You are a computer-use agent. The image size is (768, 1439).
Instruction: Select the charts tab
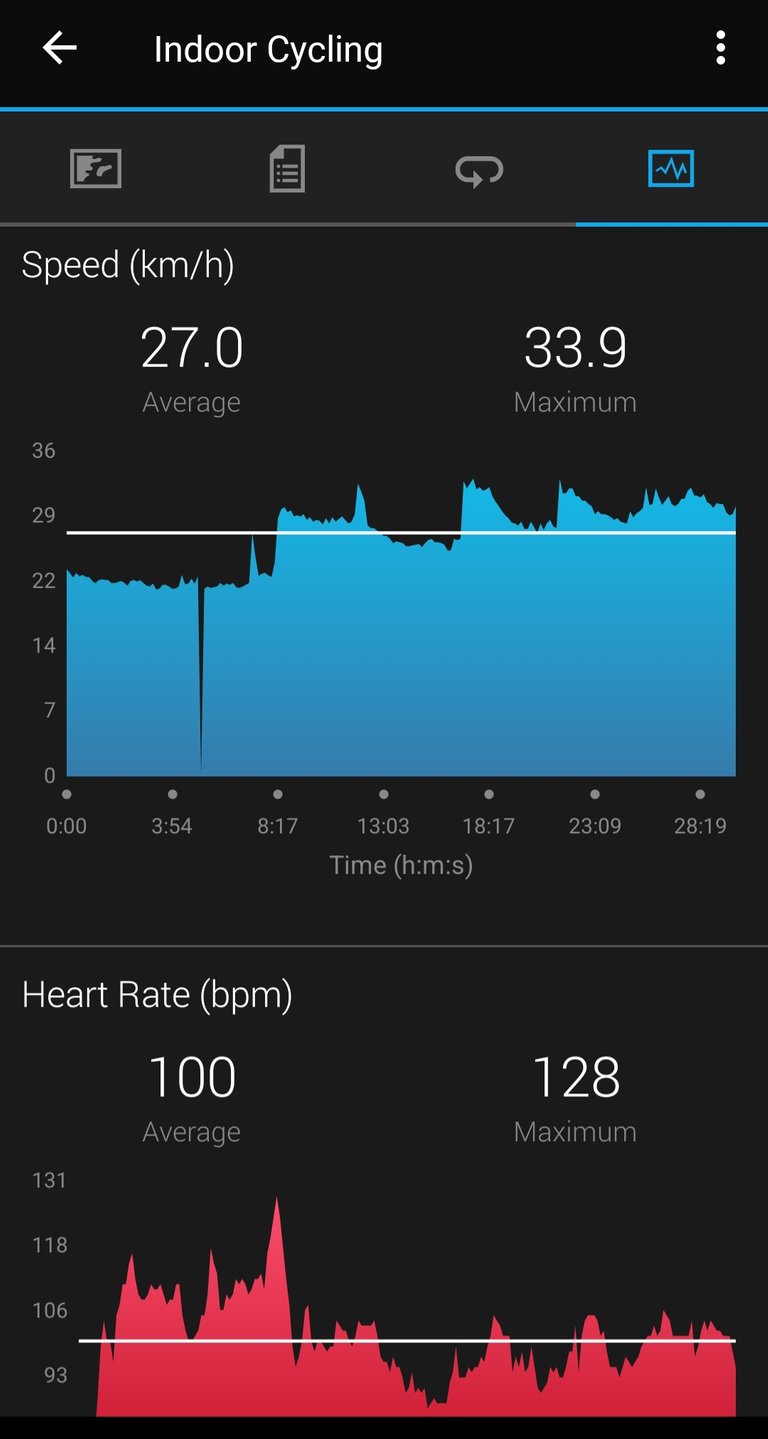click(670, 169)
